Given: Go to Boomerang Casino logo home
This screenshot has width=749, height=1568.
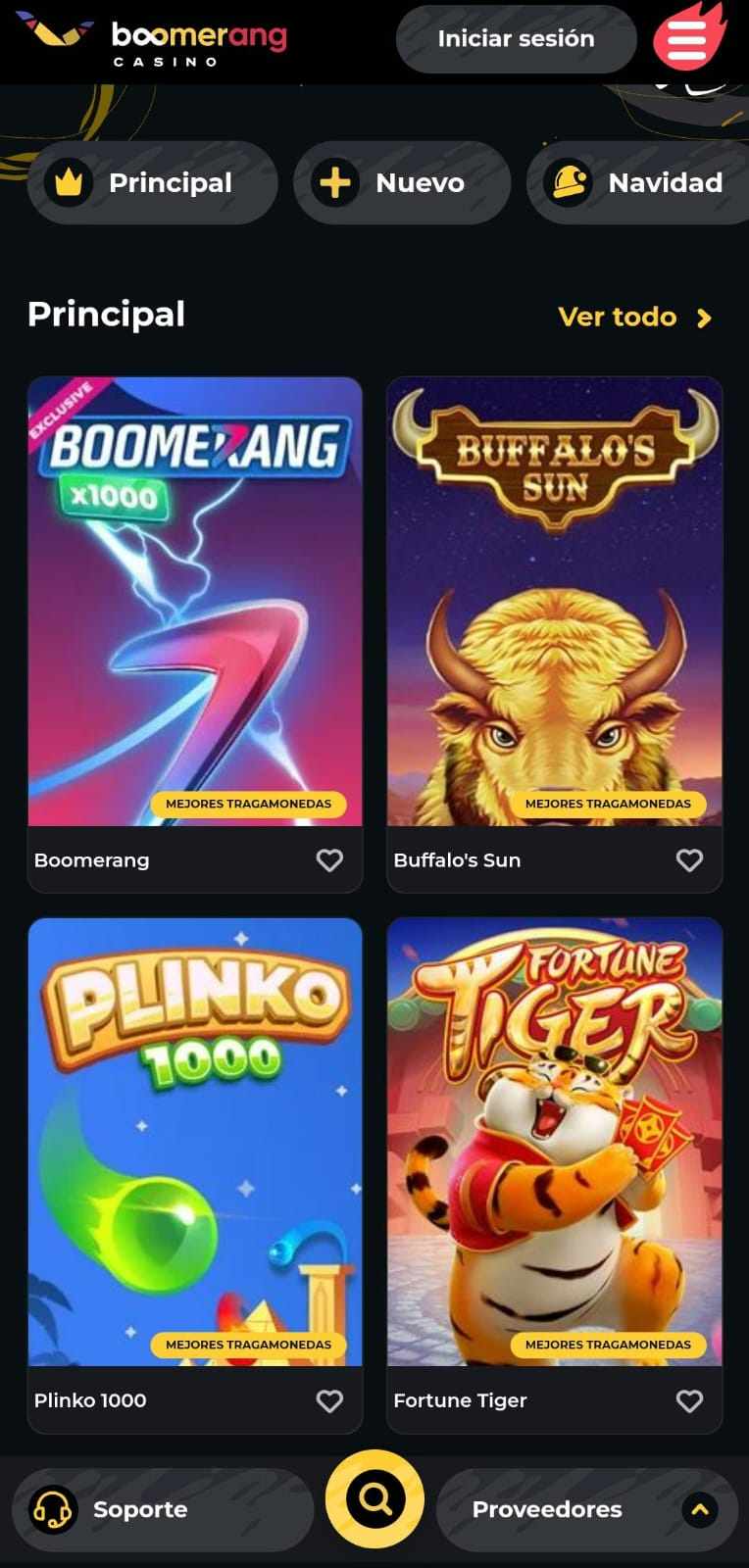Looking at the screenshot, I should coord(152,39).
